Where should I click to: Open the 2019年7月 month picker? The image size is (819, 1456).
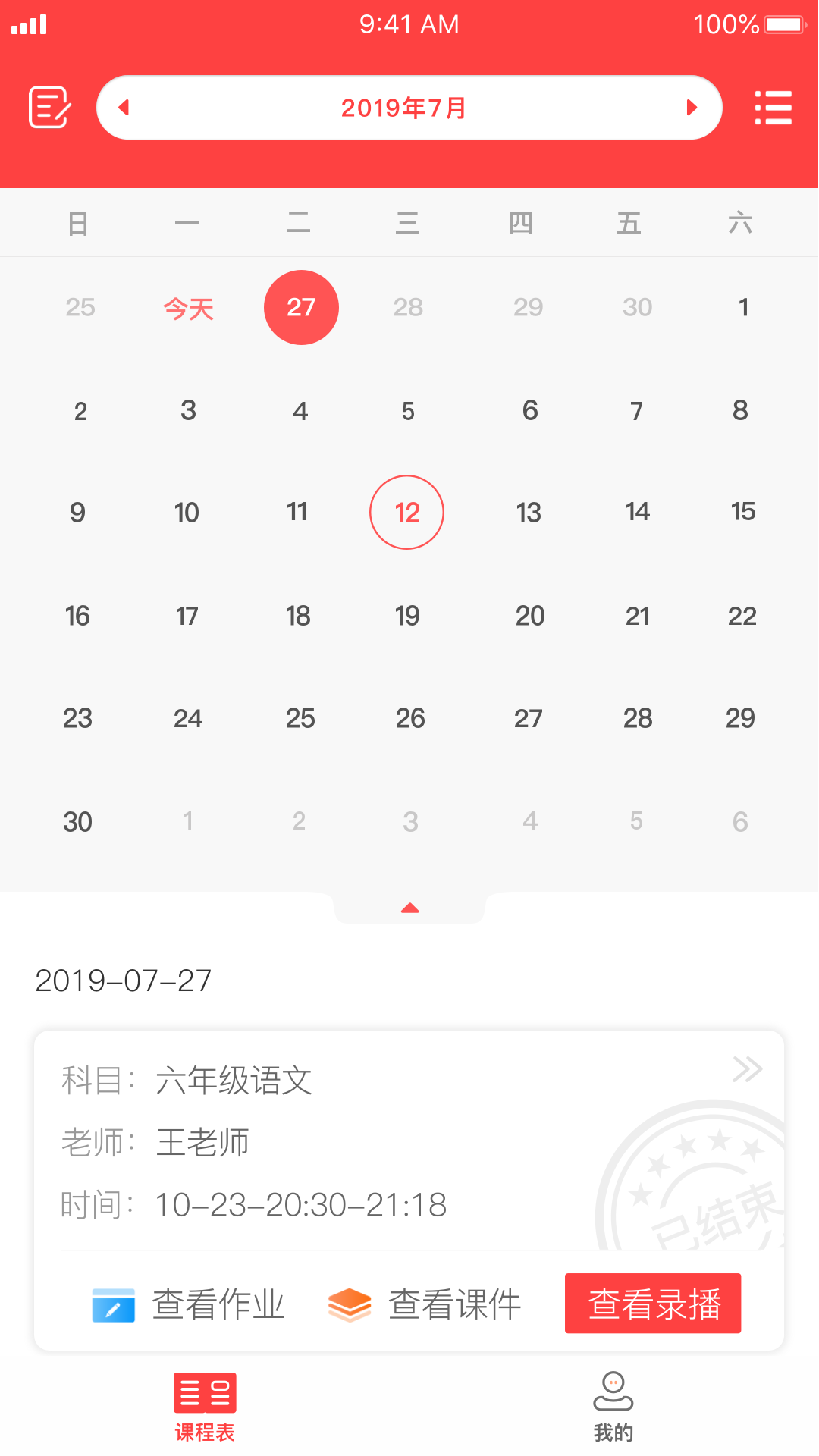(x=403, y=108)
